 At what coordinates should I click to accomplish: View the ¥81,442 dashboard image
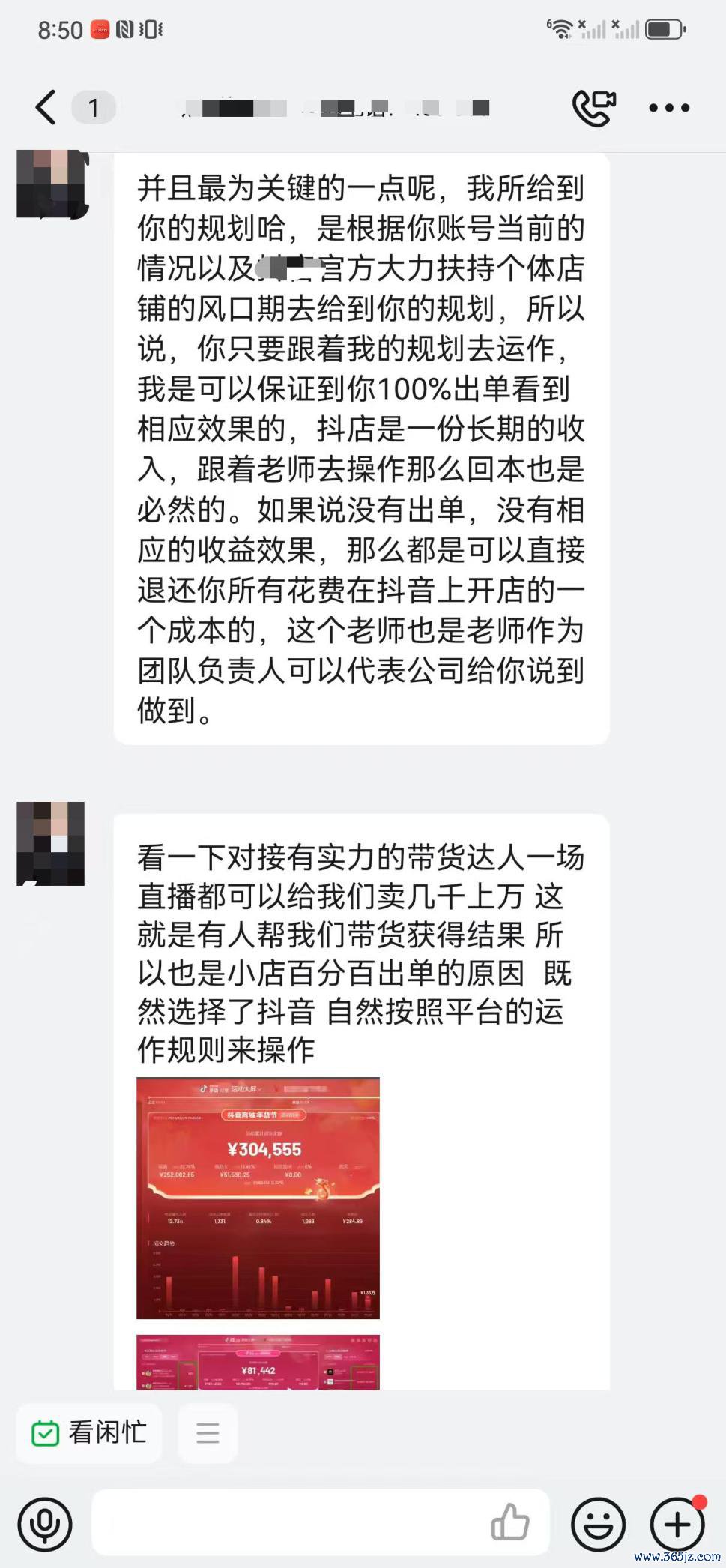pyautogui.click(x=258, y=1362)
